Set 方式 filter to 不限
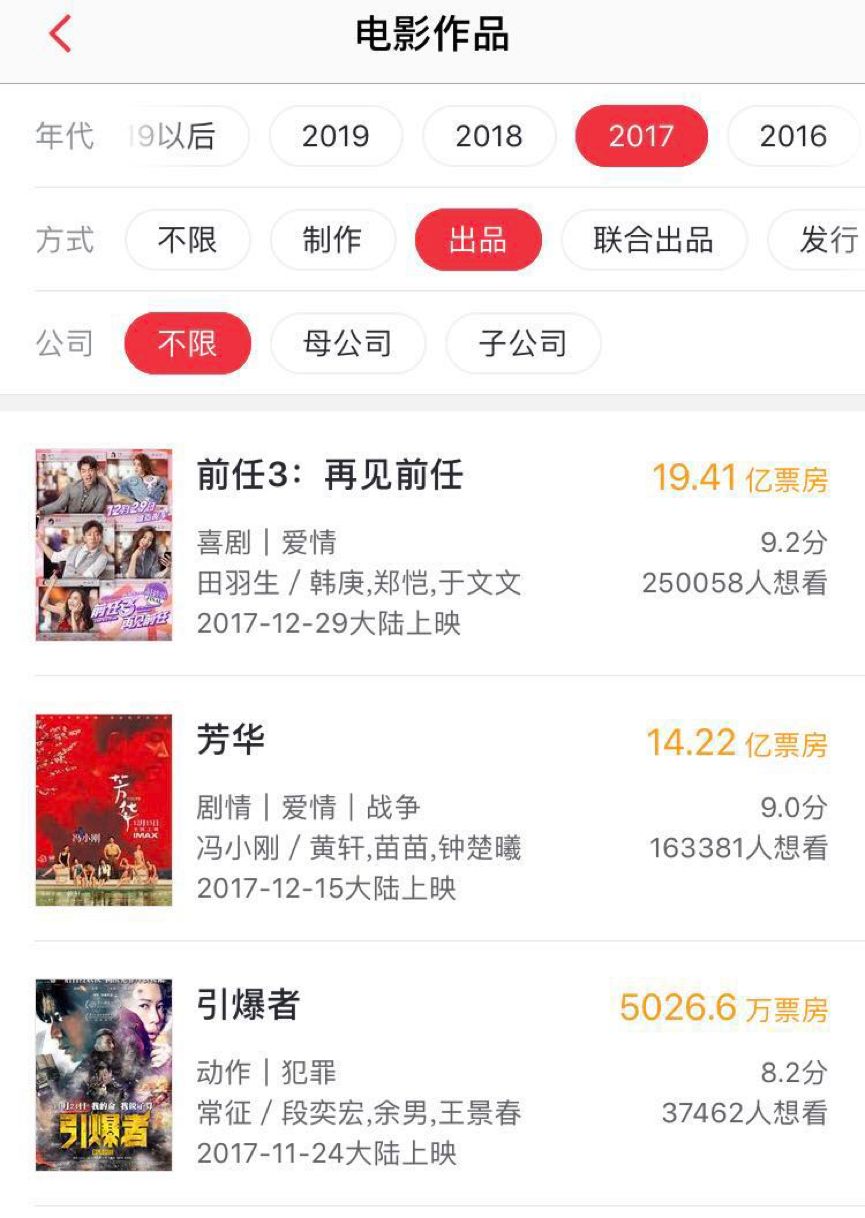The height and width of the screenshot is (1218, 865). pos(187,240)
